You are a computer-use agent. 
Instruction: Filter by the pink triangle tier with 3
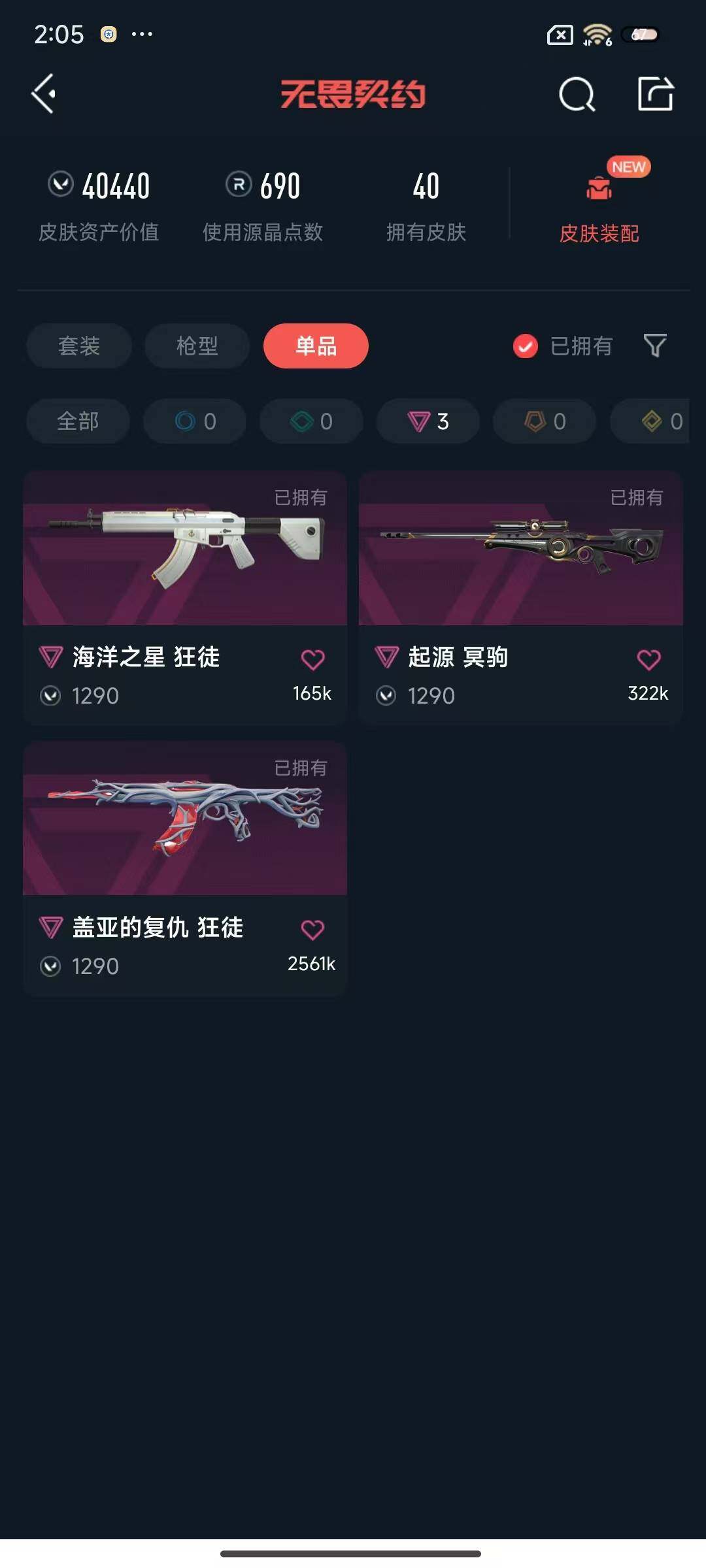pos(428,421)
